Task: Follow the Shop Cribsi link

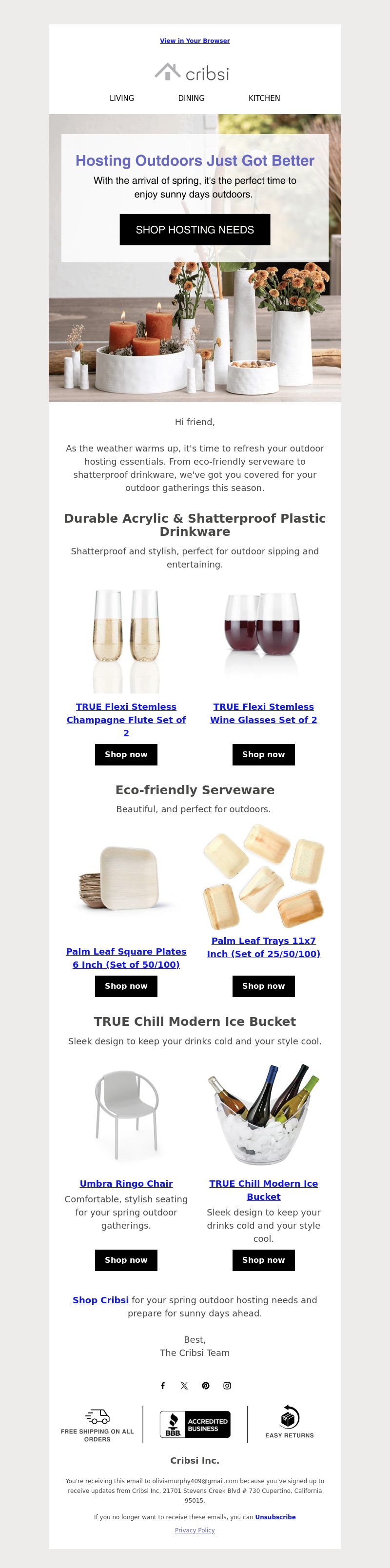Action: pos(100,1299)
